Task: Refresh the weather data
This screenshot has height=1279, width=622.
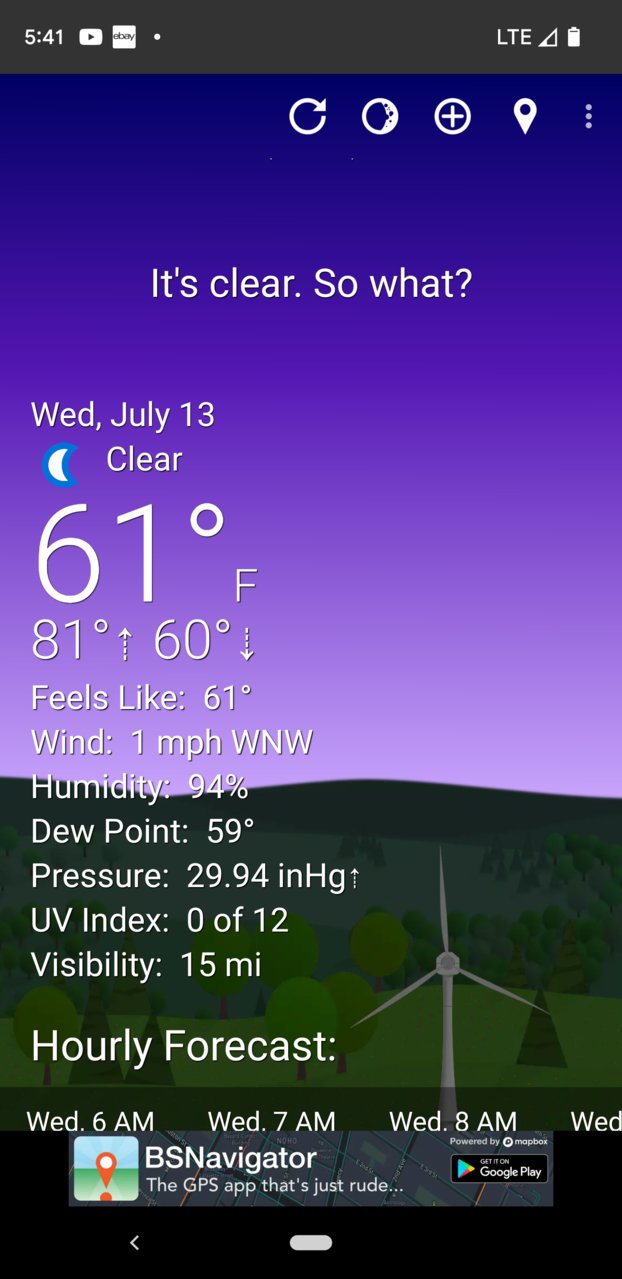Action: pyautogui.click(x=308, y=117)
